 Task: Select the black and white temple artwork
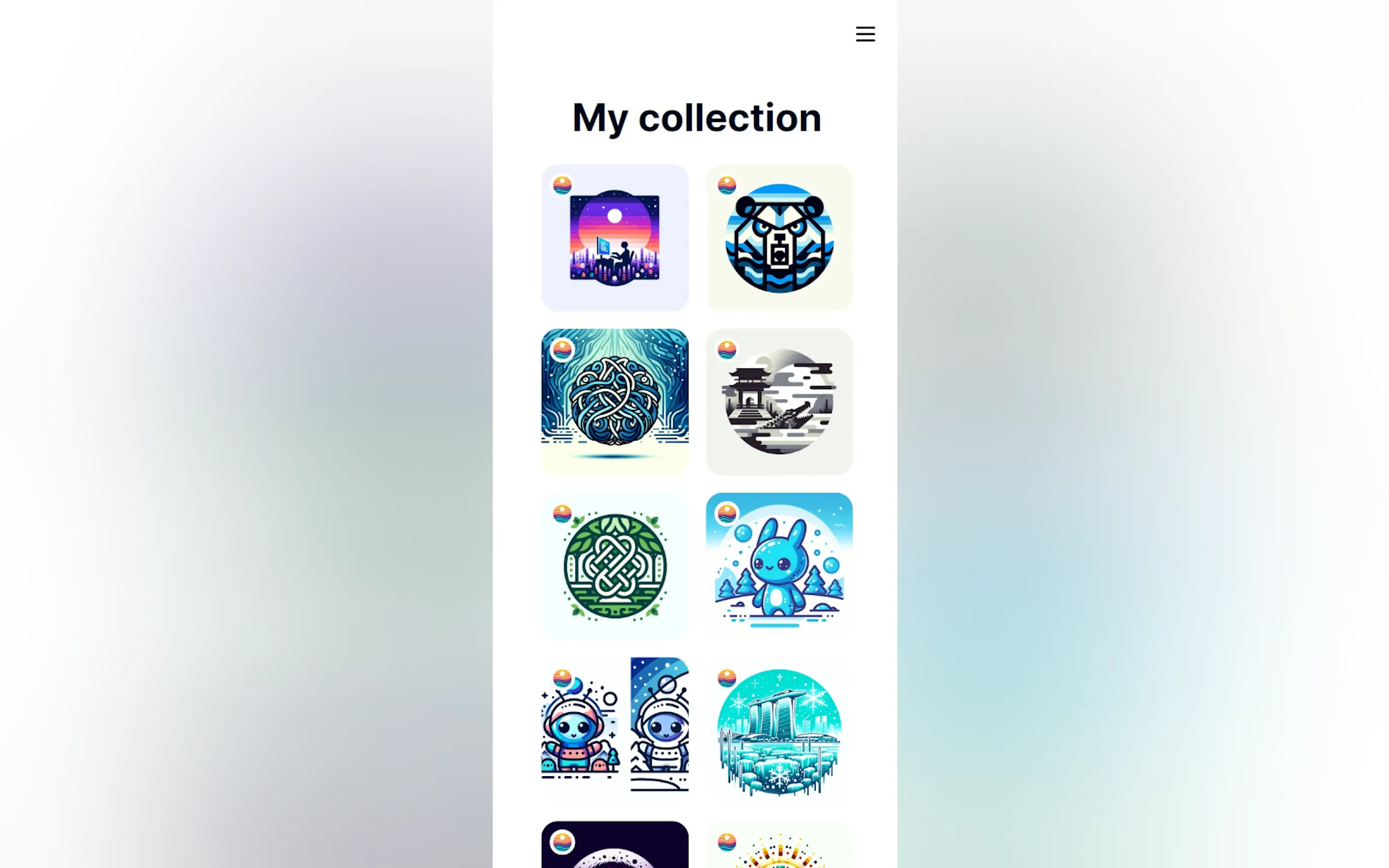point(779,401)
